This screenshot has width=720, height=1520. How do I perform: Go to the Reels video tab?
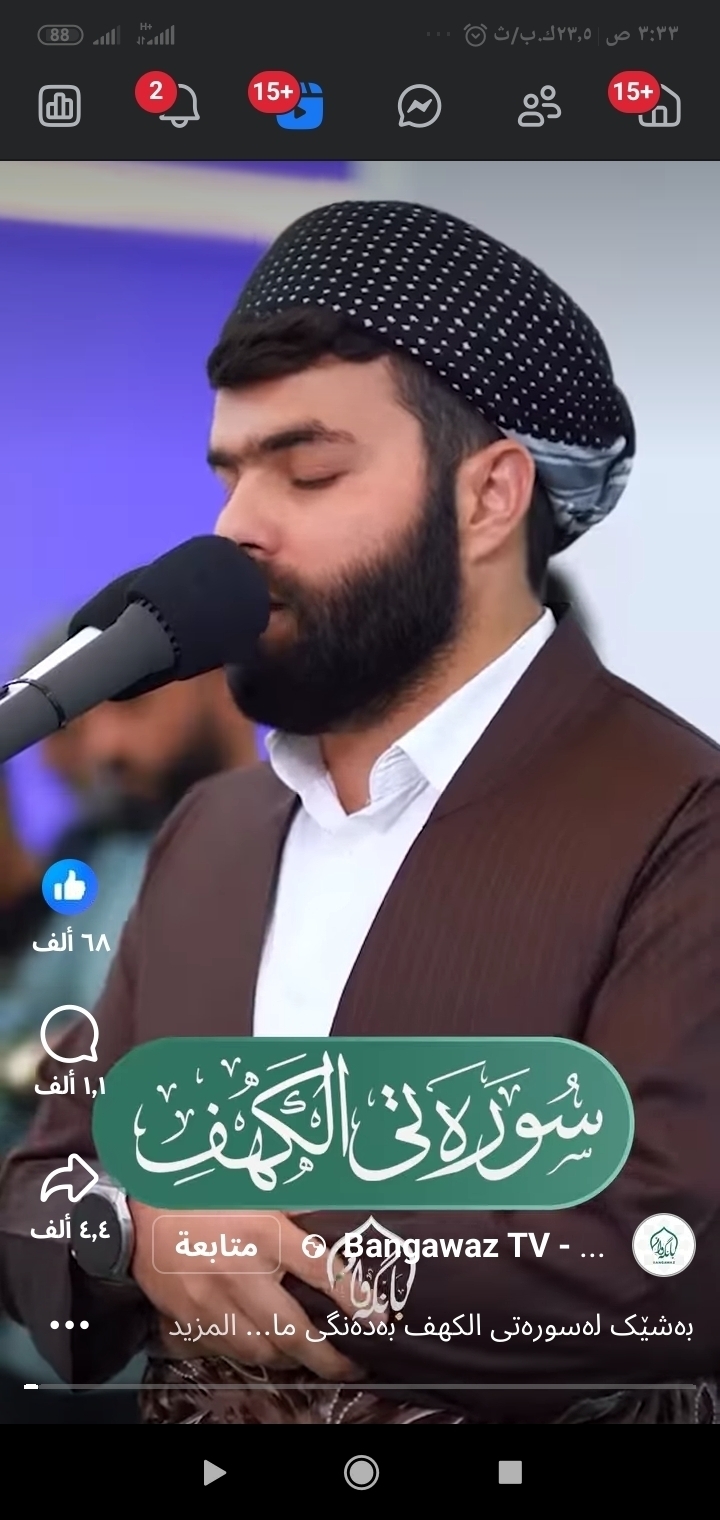coord(300,106)
